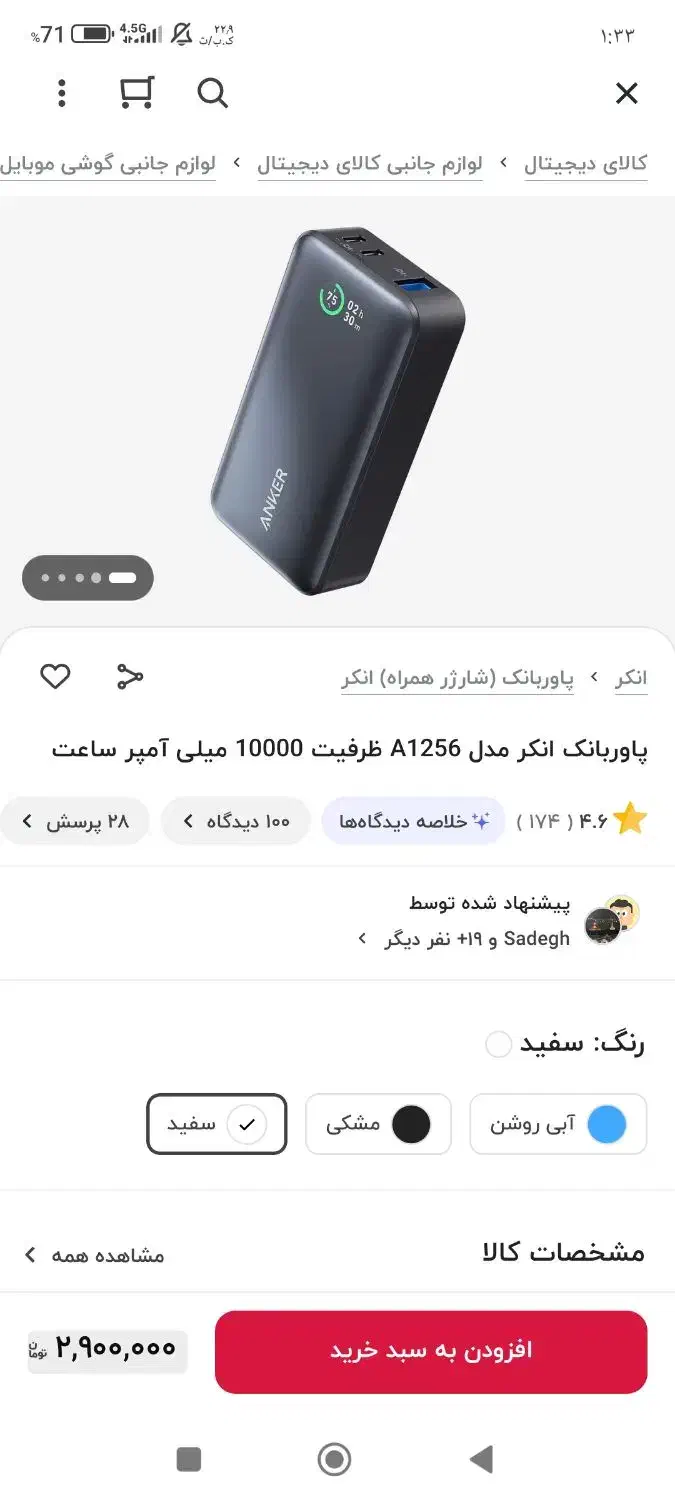Open the Anker power bank product image
Screen dimensions: 675x1500
[338, 410]
